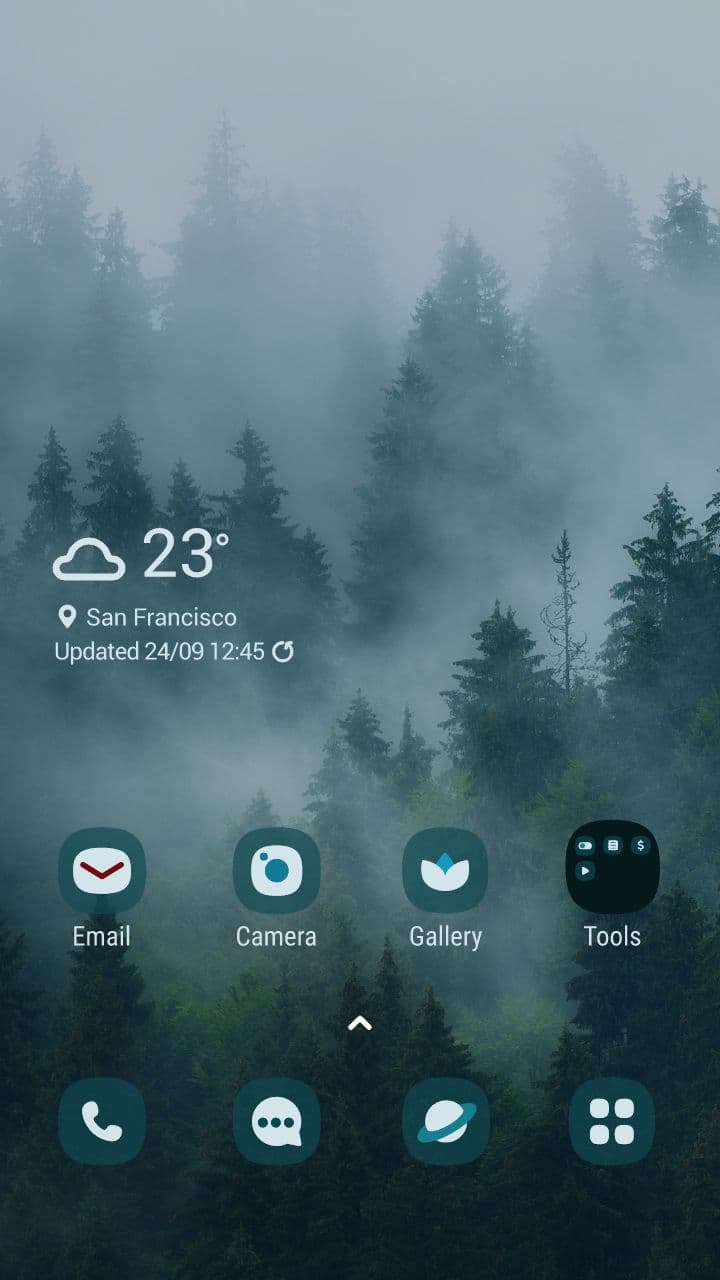Open the Gallery app
The height and width of the screenshot is (1280, 720).
point(445,871)
